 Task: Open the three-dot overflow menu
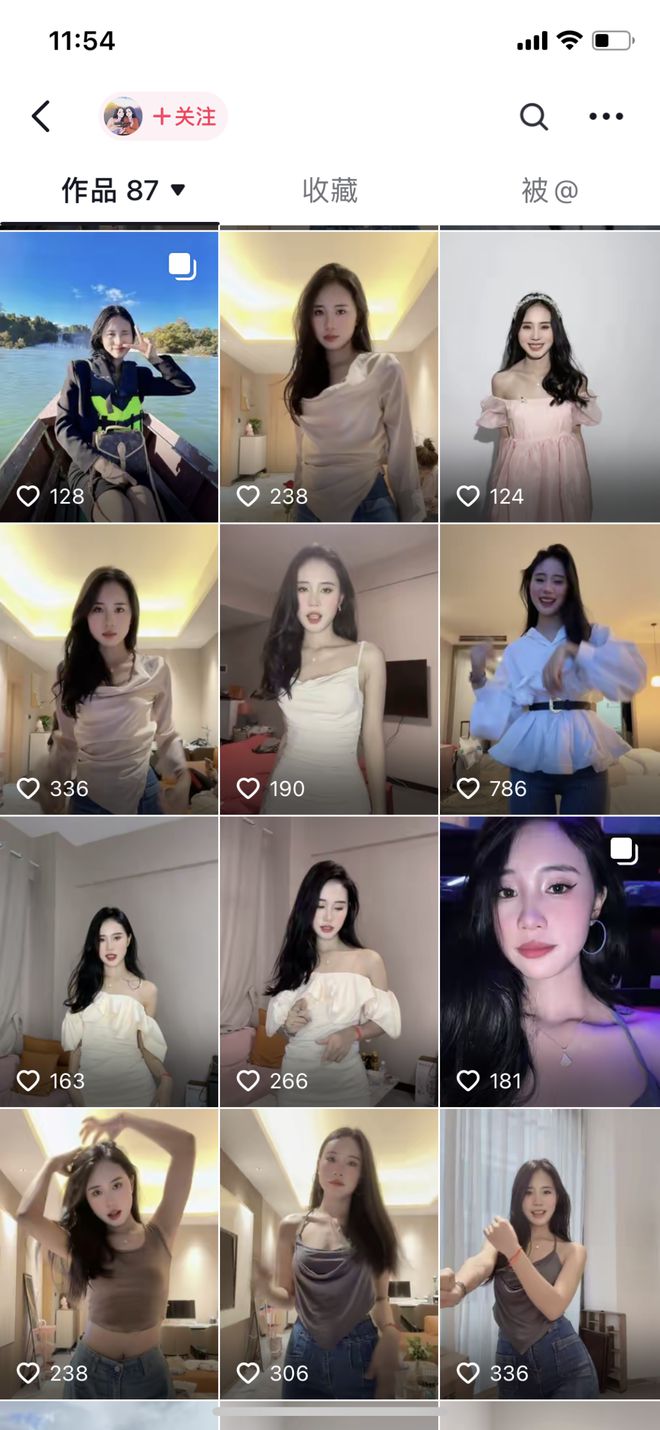(606, 117)
